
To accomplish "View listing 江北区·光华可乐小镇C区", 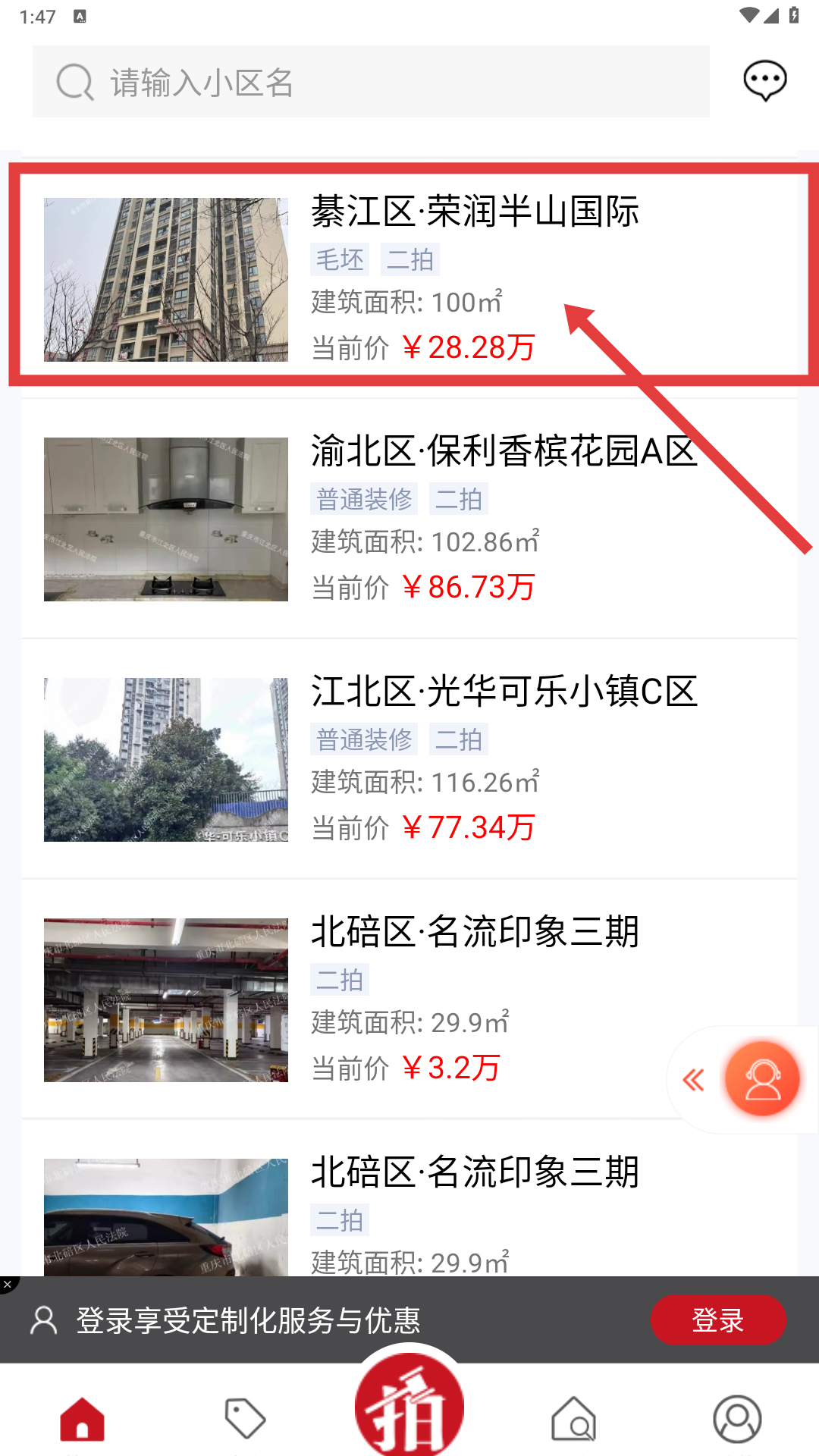I will tap(409, 758).
